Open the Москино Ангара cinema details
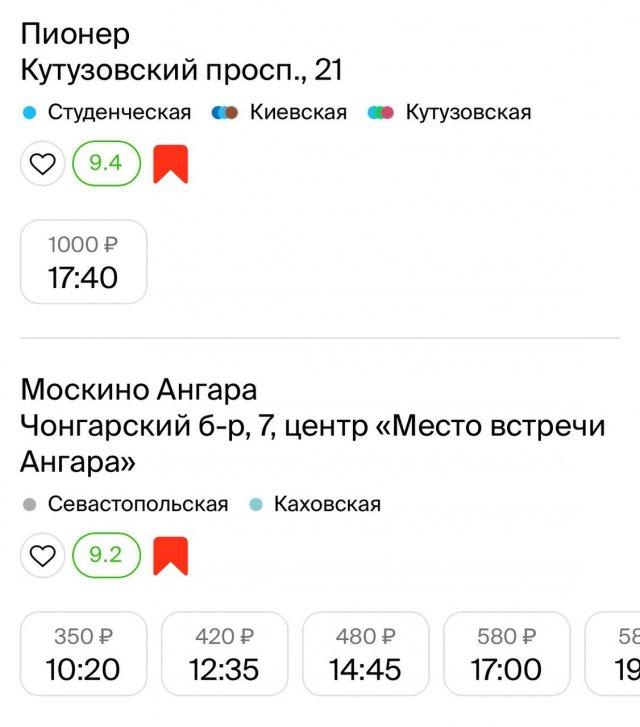 [x=138, y=389]
